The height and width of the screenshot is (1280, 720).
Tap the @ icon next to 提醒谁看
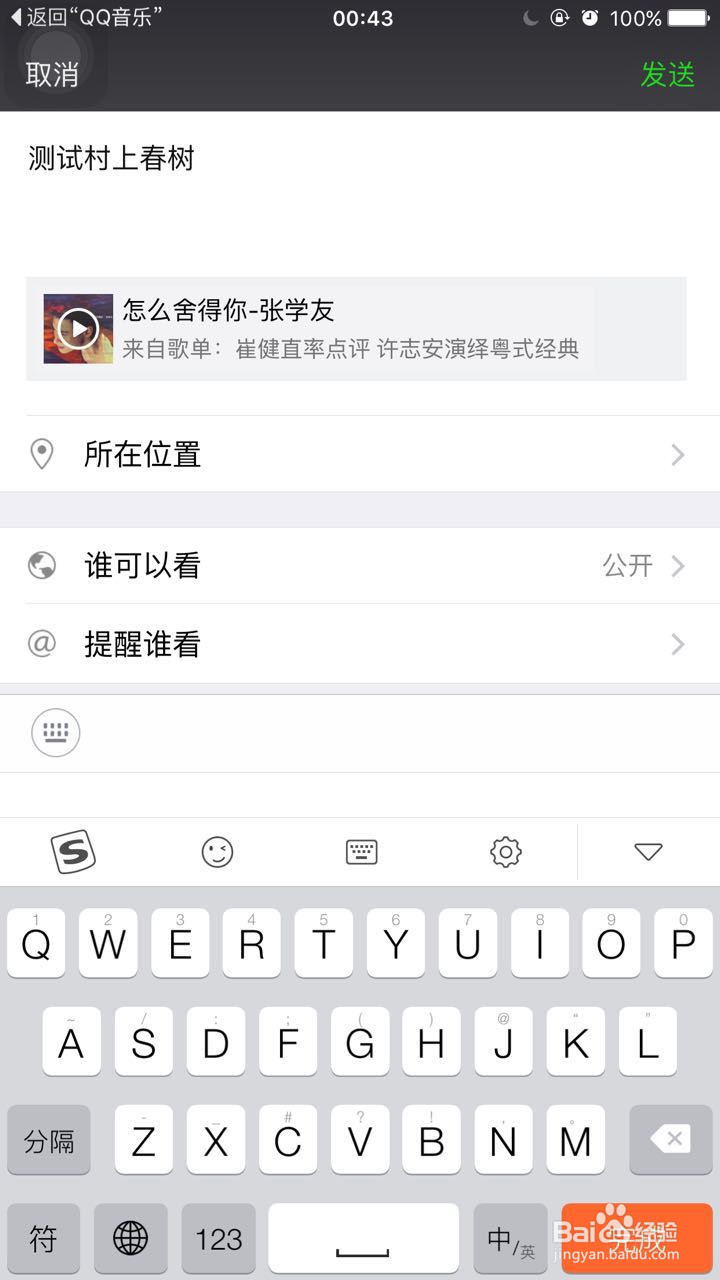pos(41,644)
